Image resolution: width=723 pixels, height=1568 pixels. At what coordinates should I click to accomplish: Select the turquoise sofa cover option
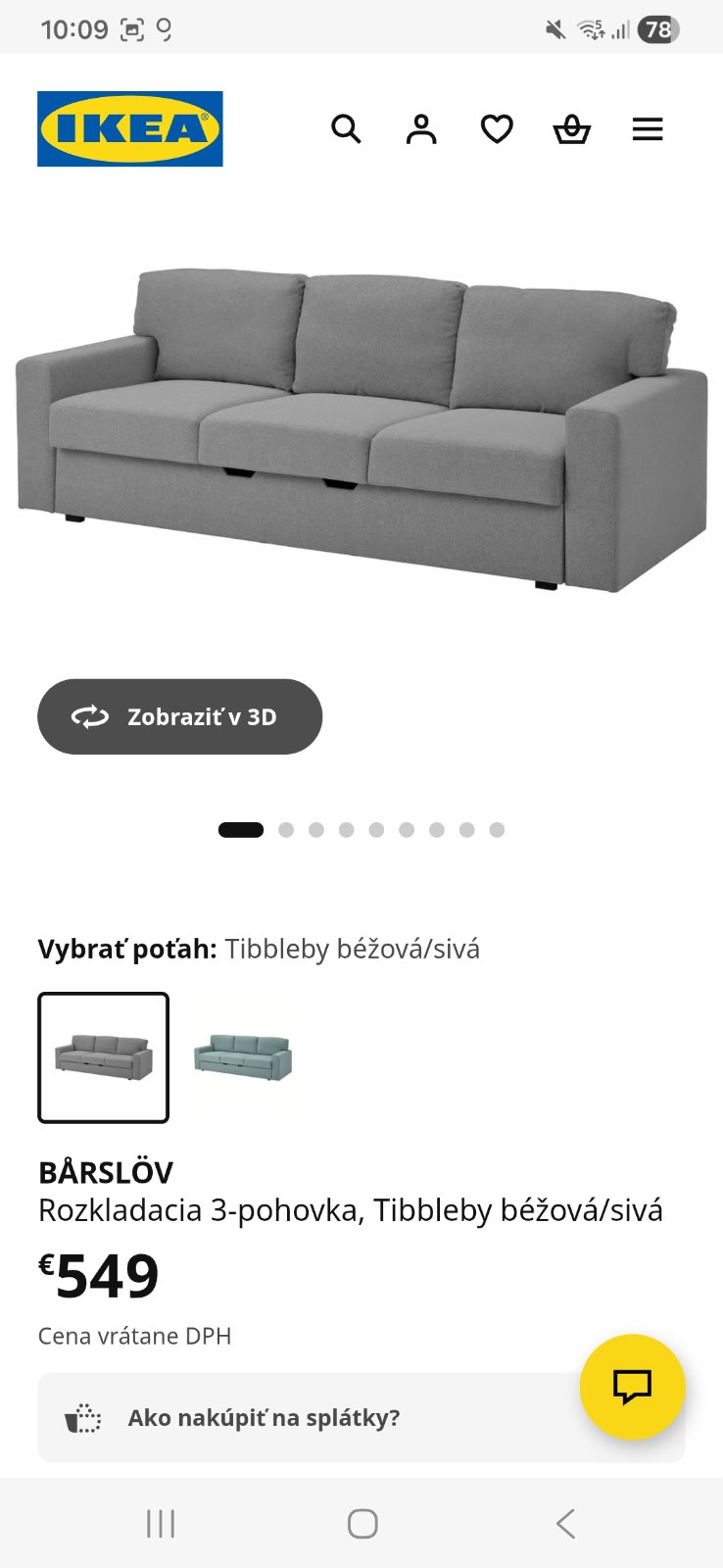243,1057
